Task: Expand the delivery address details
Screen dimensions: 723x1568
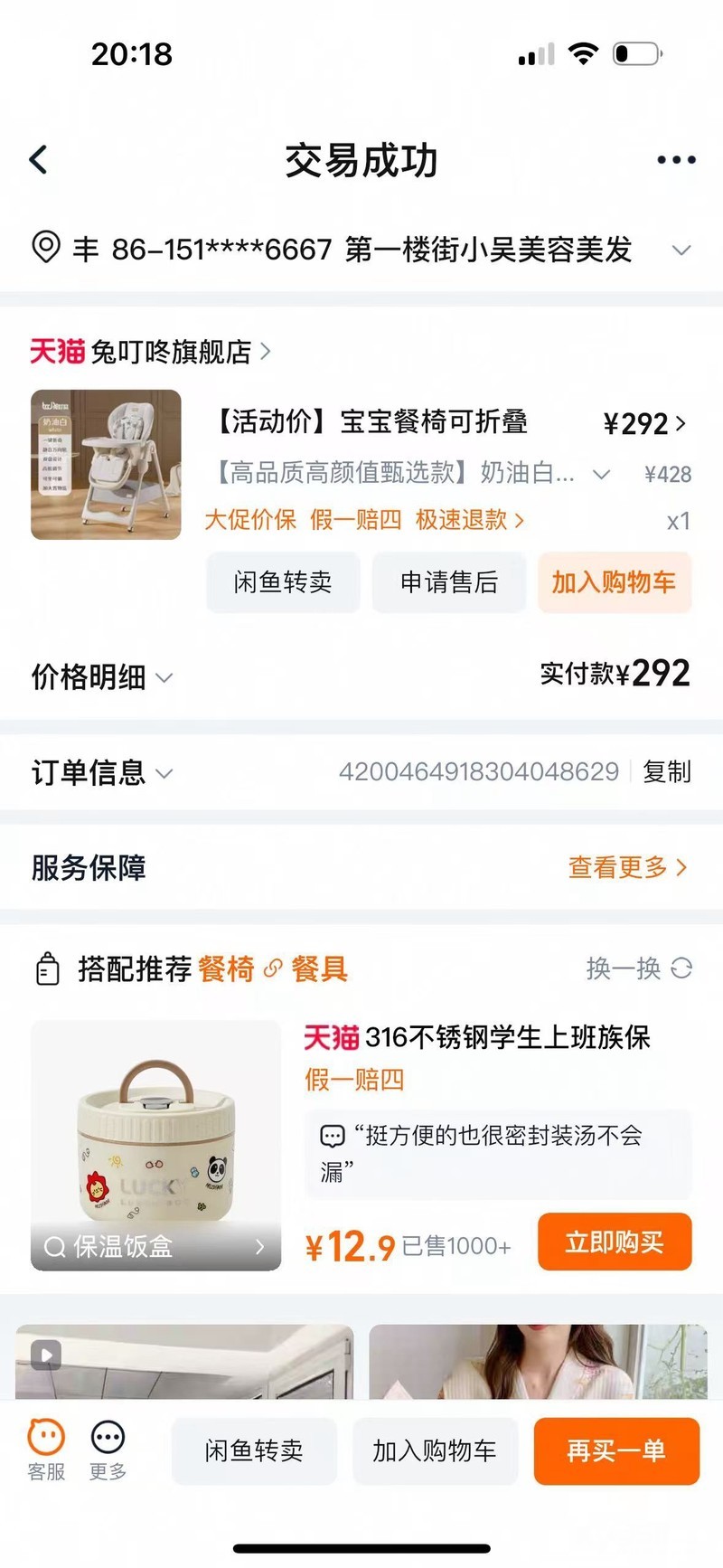Action: (681, 250)
